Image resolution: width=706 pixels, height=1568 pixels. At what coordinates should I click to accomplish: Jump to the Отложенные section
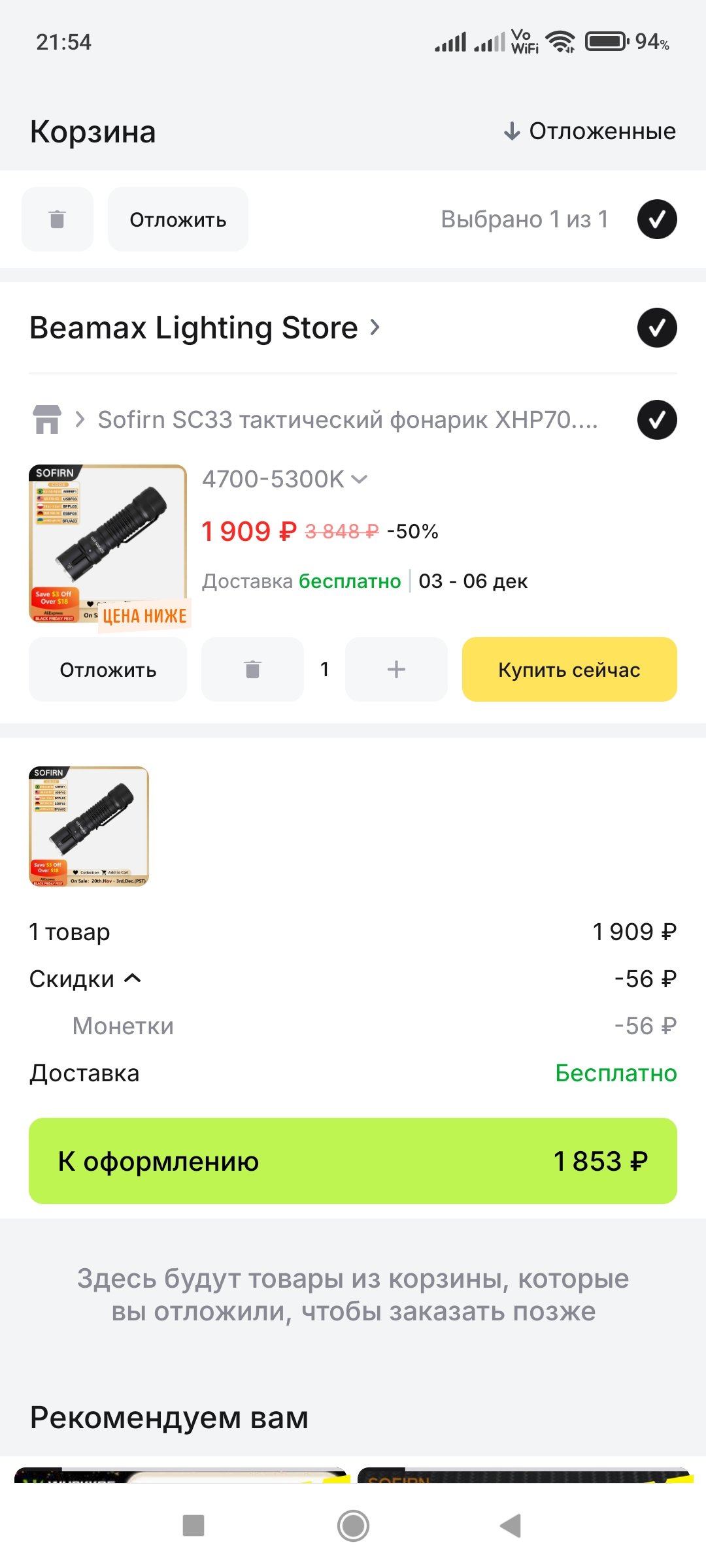tap(590, 131)
